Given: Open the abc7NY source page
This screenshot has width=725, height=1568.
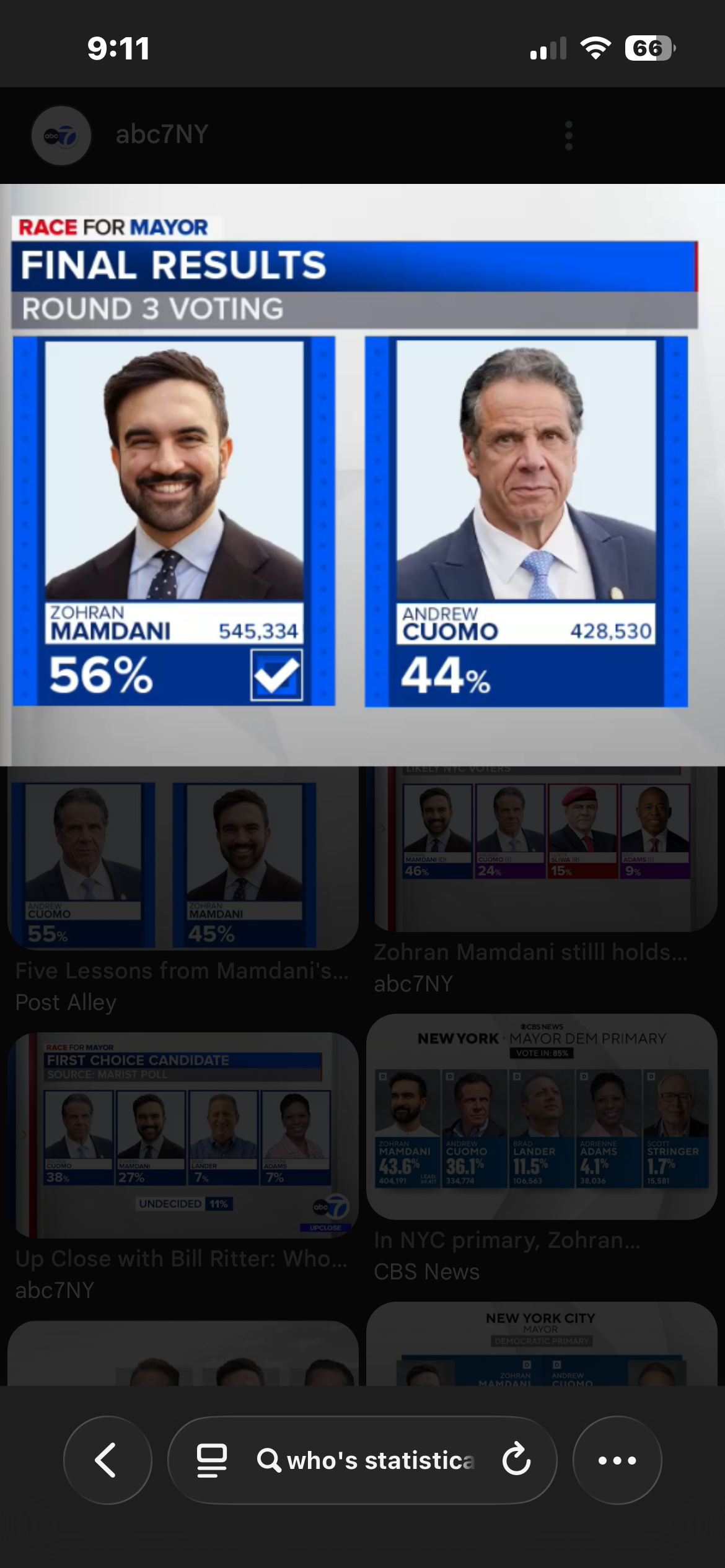Looking at the screenshot, I should [161, 135].
